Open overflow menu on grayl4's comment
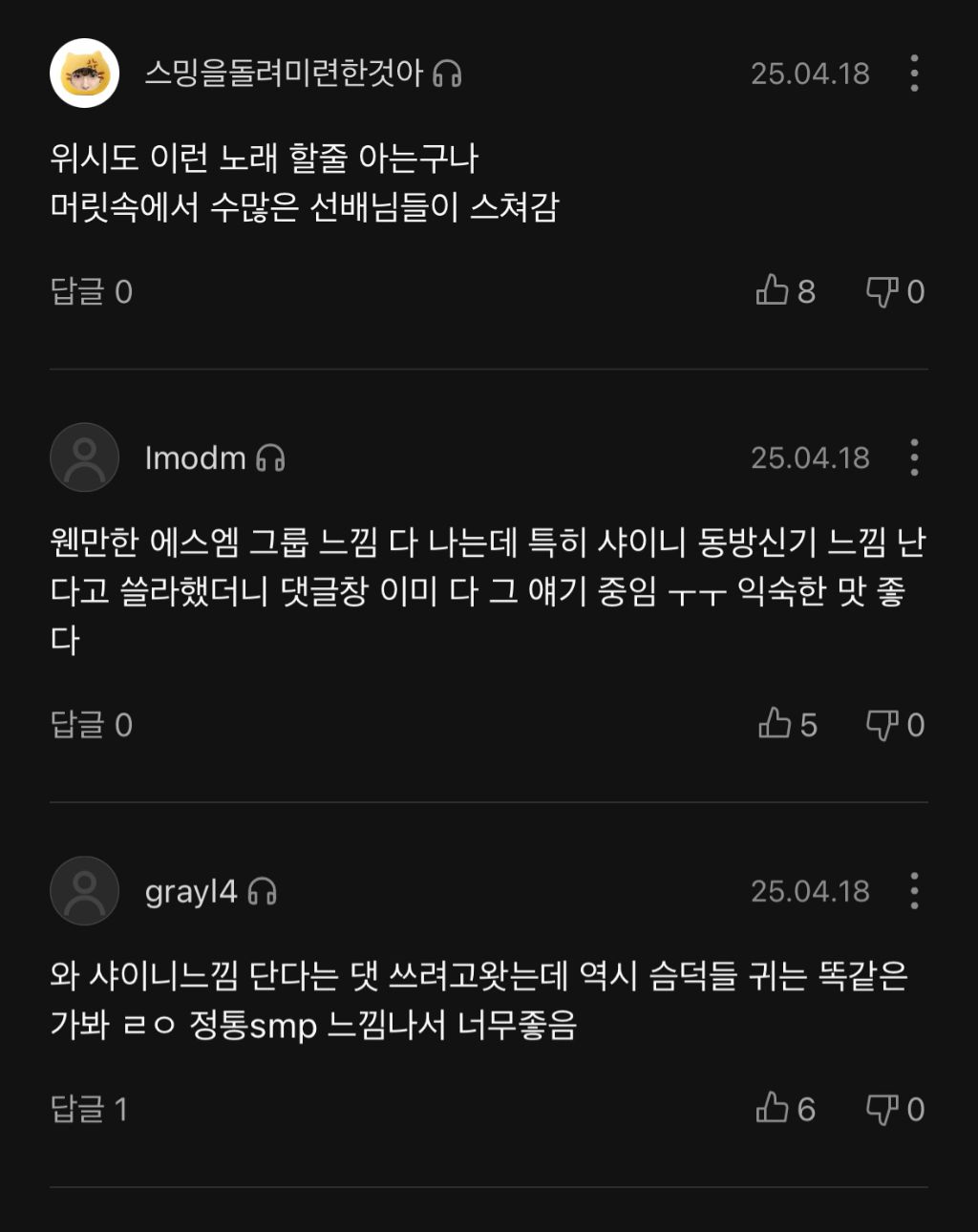Image resolution: width=978 pixels, height=1232 pixels. point(914,891)
